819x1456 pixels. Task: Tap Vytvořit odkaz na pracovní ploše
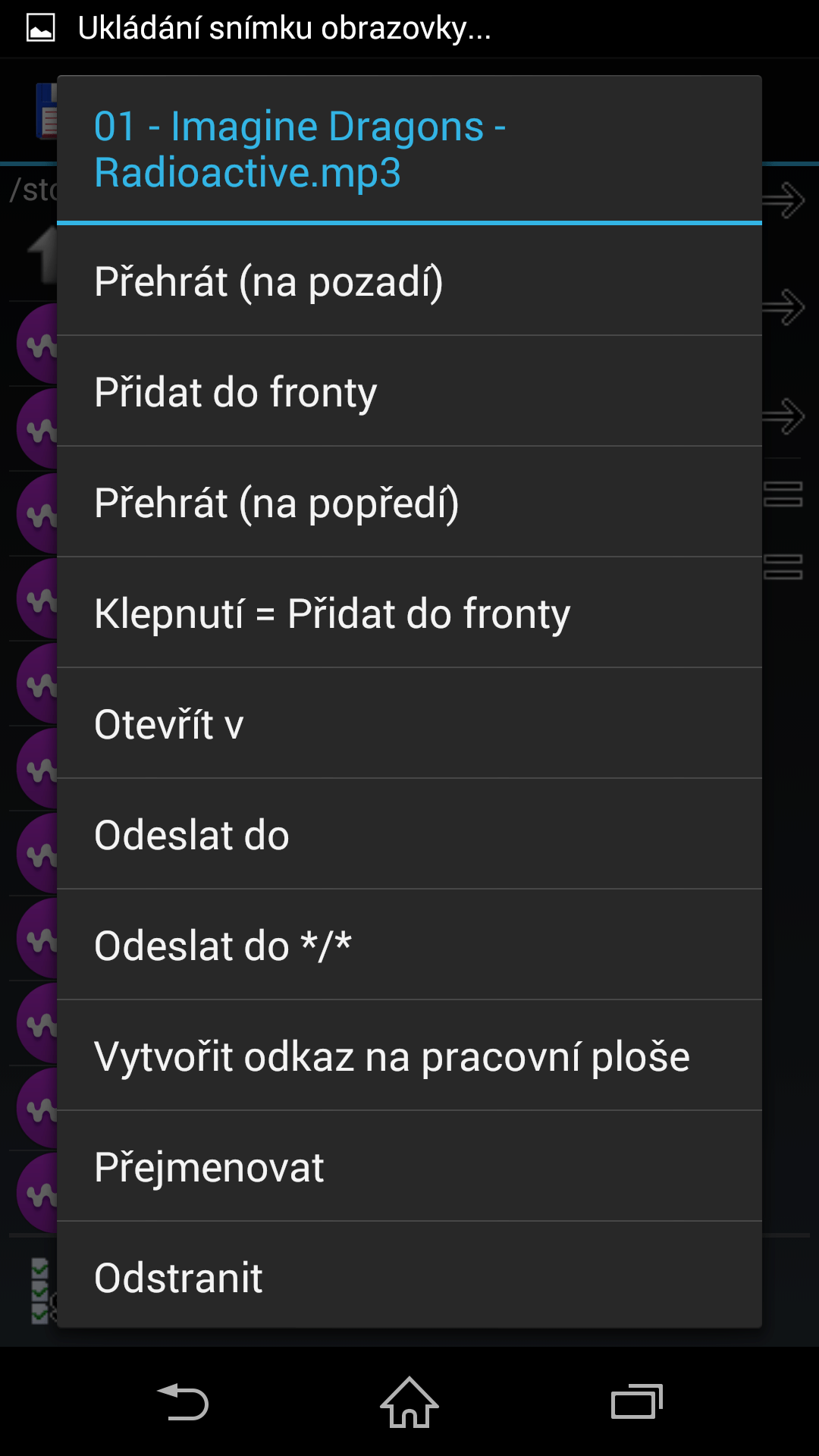coord(409,1056)
